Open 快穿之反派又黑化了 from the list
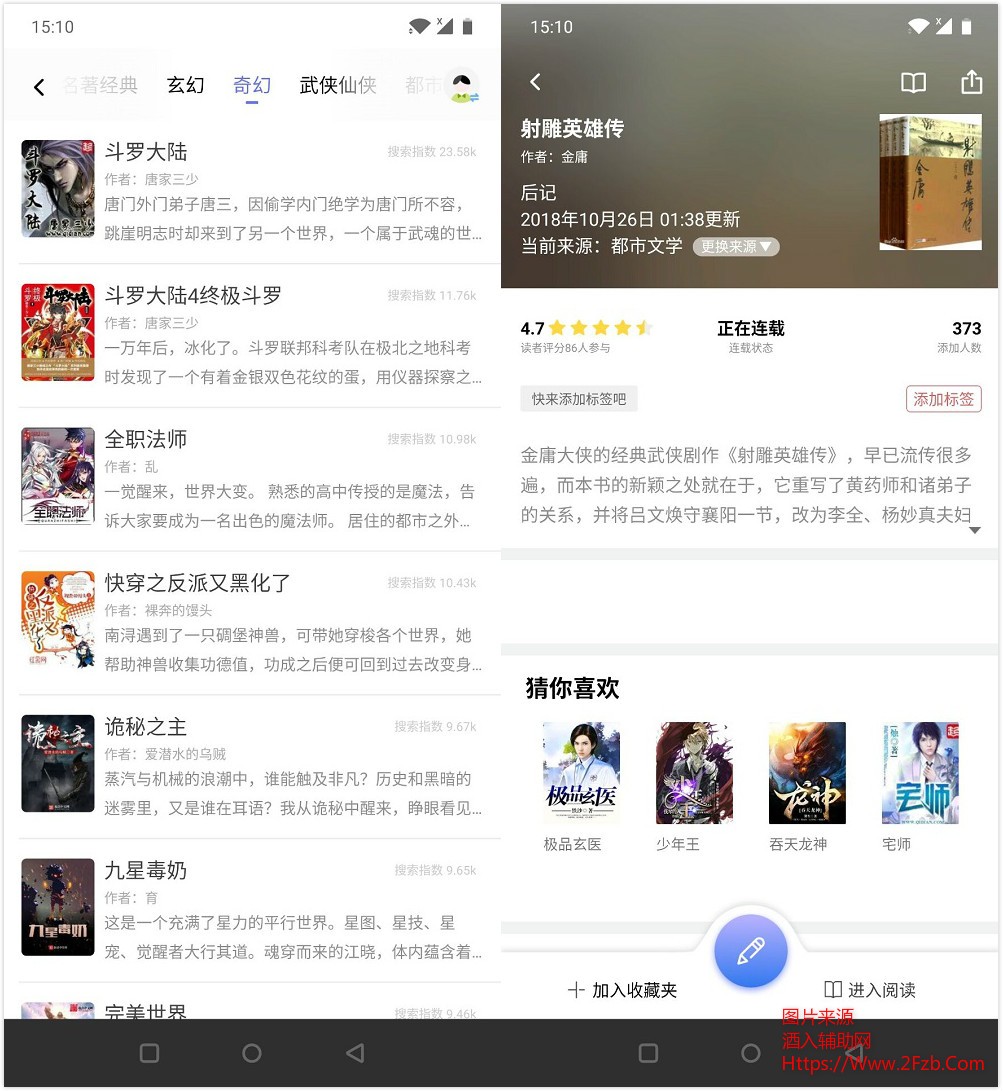The image size is (1003, 1091). 250,621
